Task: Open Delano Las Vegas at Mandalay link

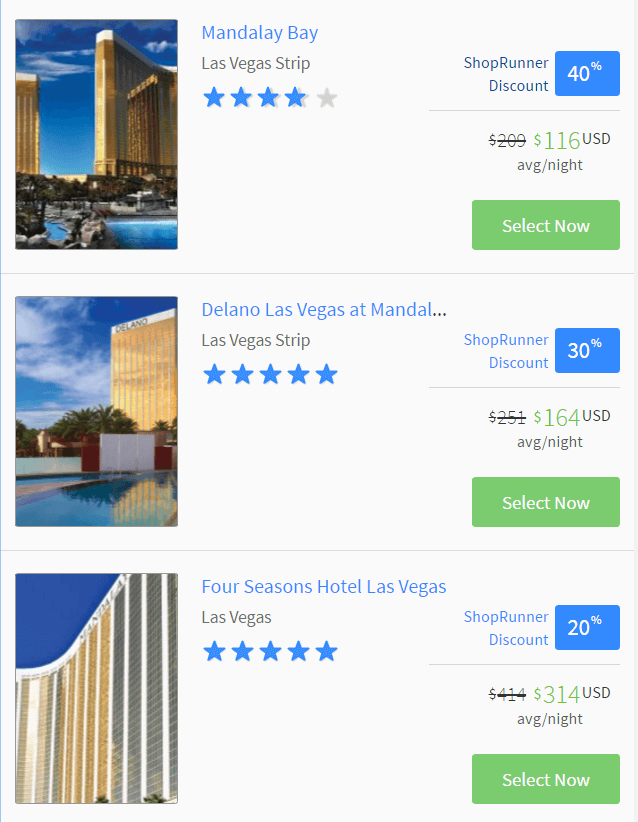Action: 323,309
